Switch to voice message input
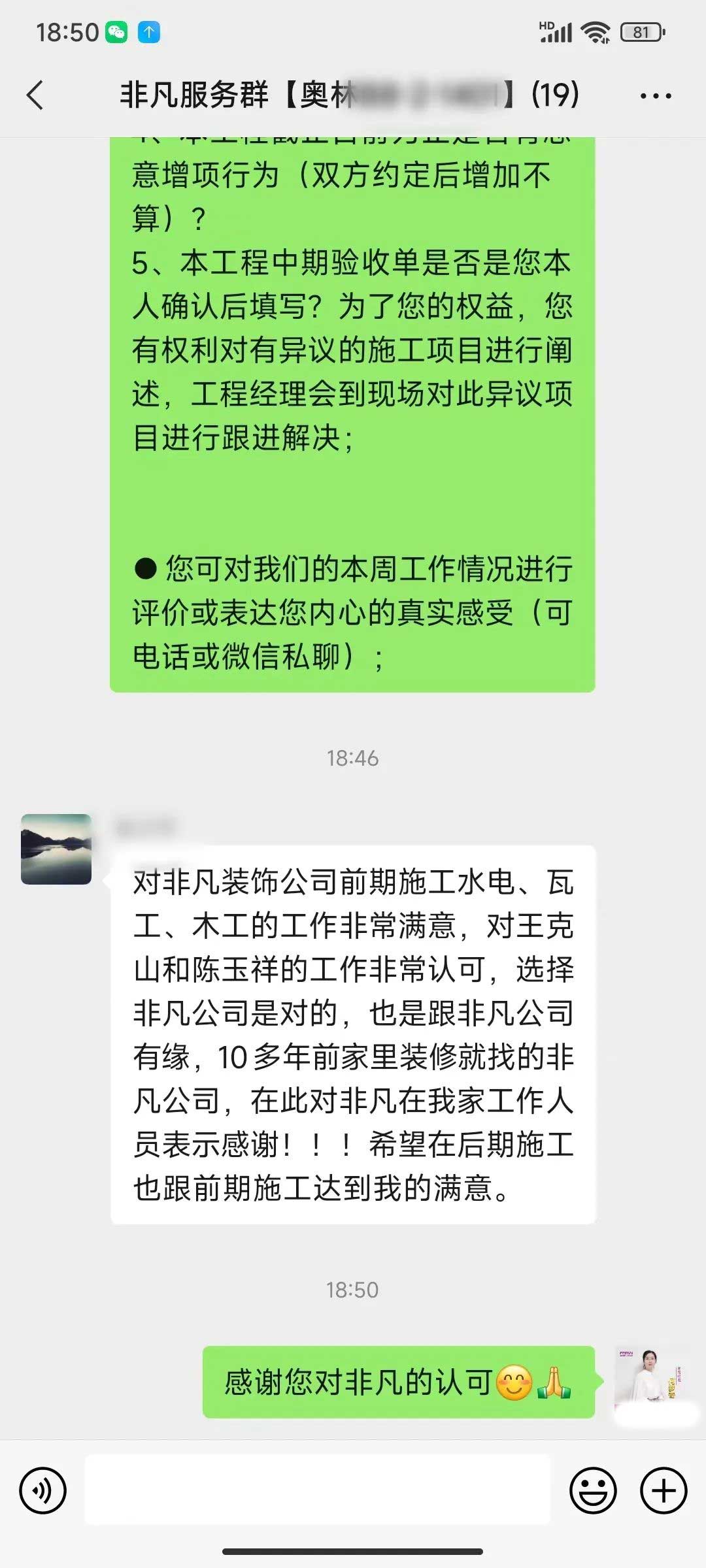Screen dimensions: 706x1568 tap(43, 1491)
